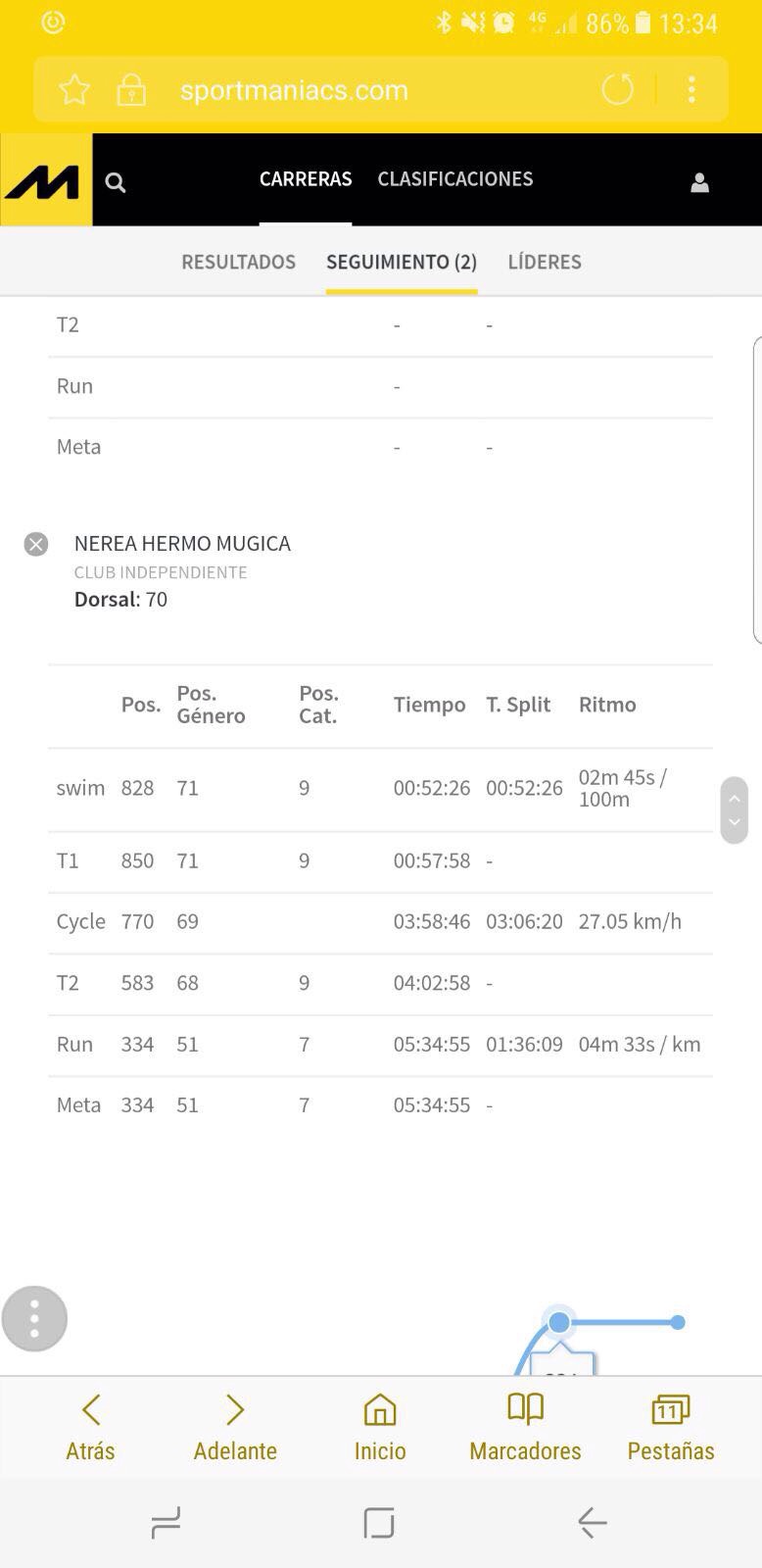Reload the page with the refresh icon
The image size is (762, 1568).
pos(617,89)
